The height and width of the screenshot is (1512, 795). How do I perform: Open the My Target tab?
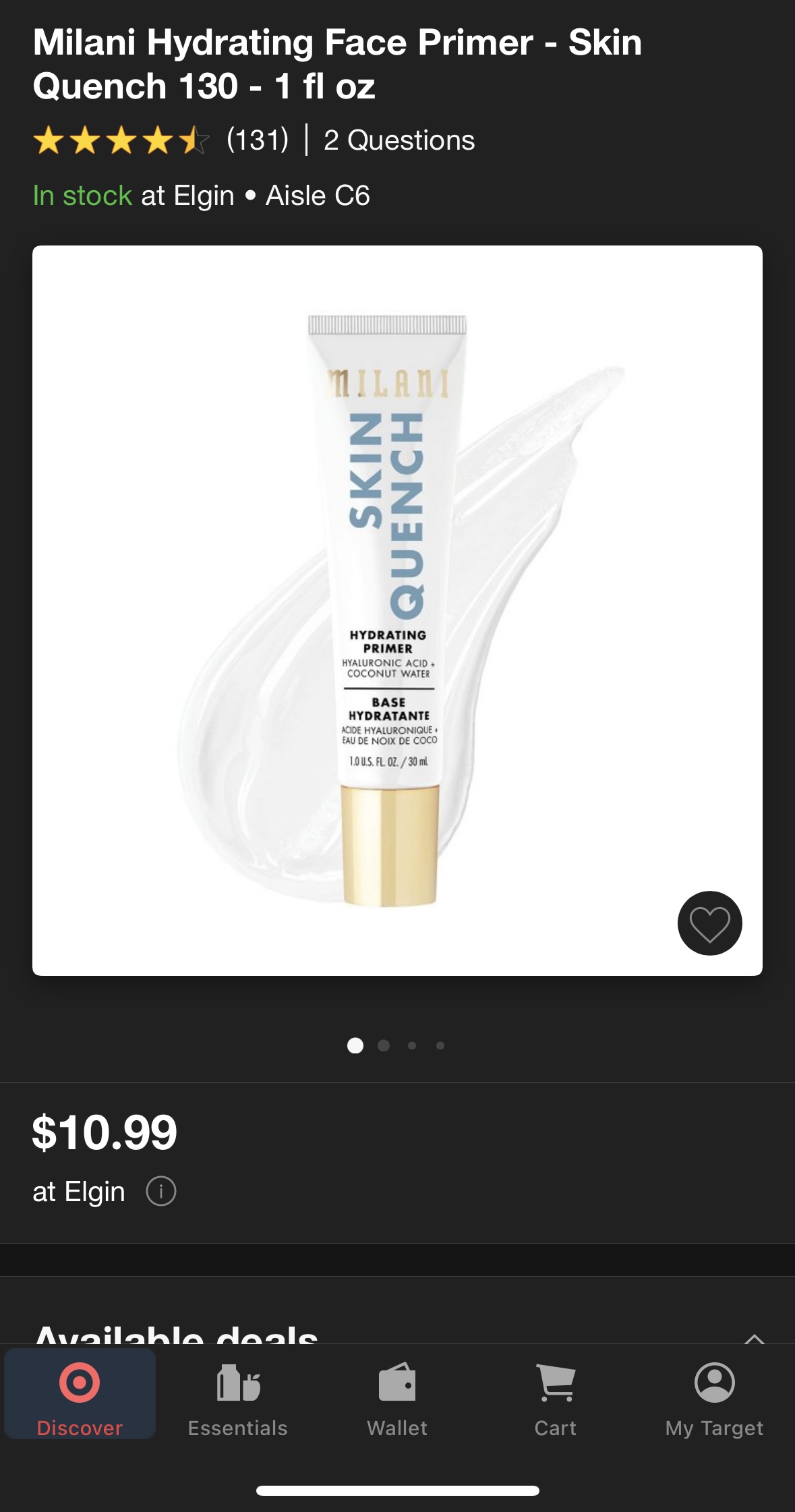714,1399
